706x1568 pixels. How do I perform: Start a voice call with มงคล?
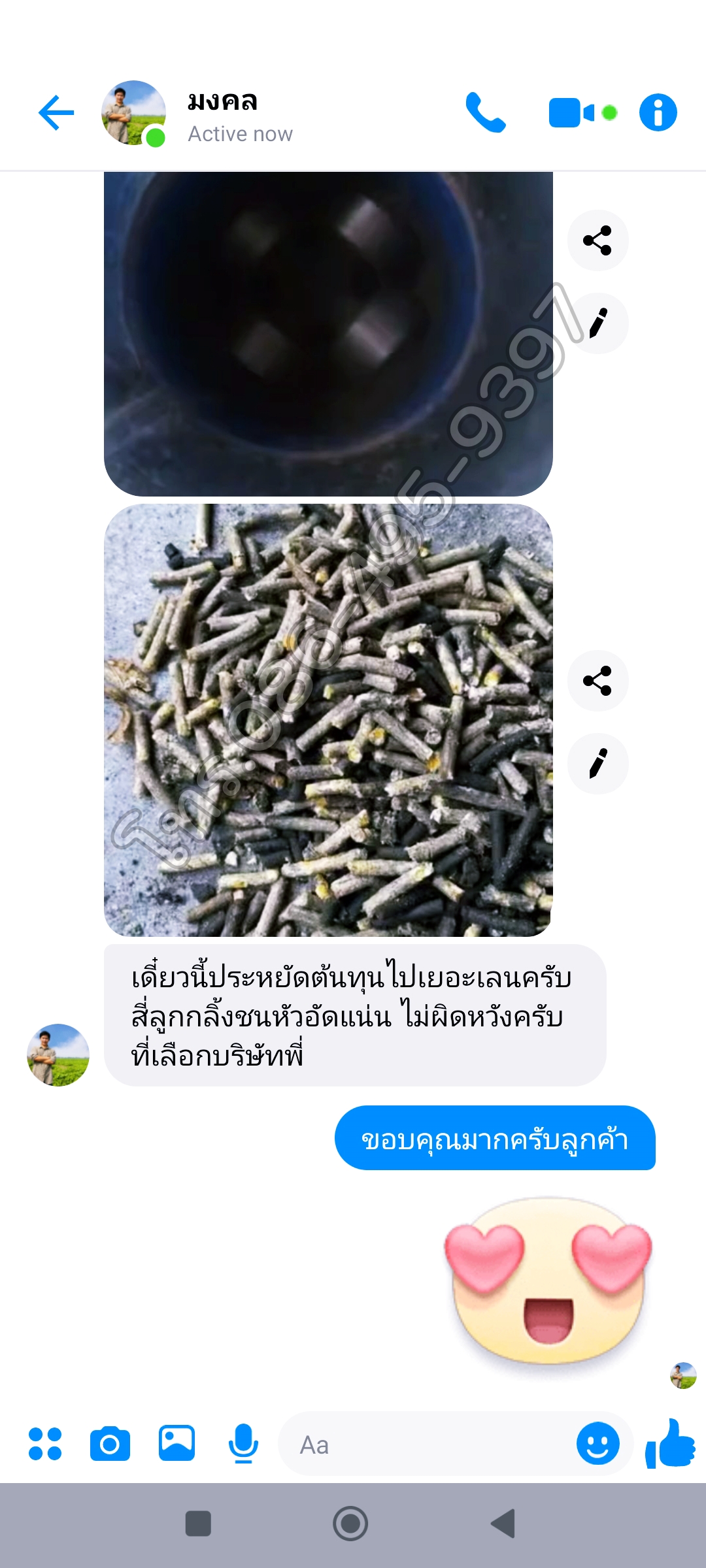coord(485,113)
